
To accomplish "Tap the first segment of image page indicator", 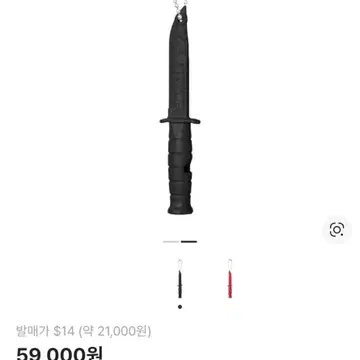I will click(171, 242).
